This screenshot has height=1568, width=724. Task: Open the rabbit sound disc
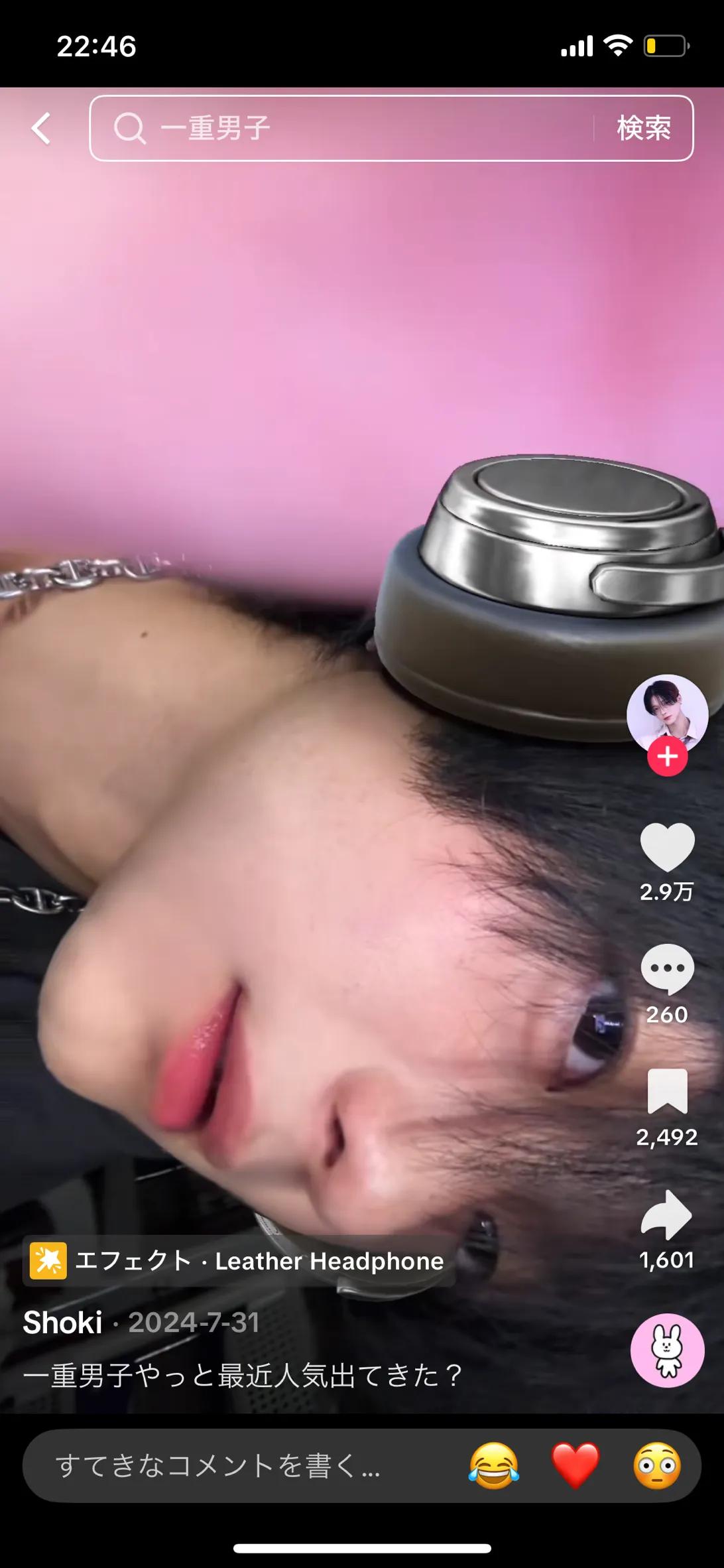[x=667, y=1350]
